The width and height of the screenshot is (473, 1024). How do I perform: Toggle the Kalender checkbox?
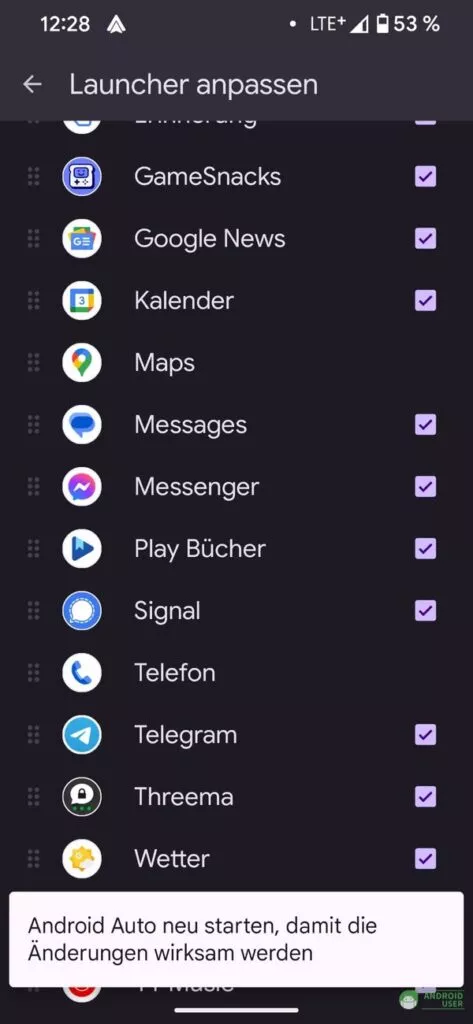[x=425, y=300]
